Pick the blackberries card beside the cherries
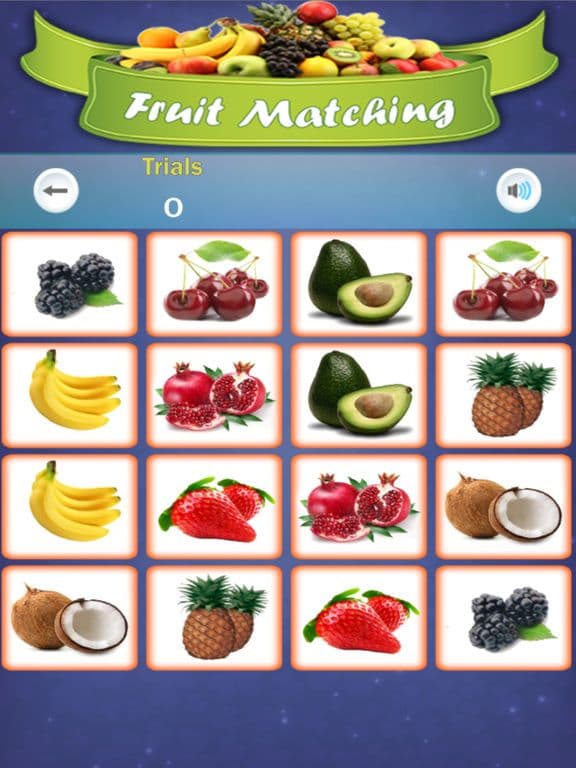The width and height of the screenshot is (576, 768). (70, 284)
